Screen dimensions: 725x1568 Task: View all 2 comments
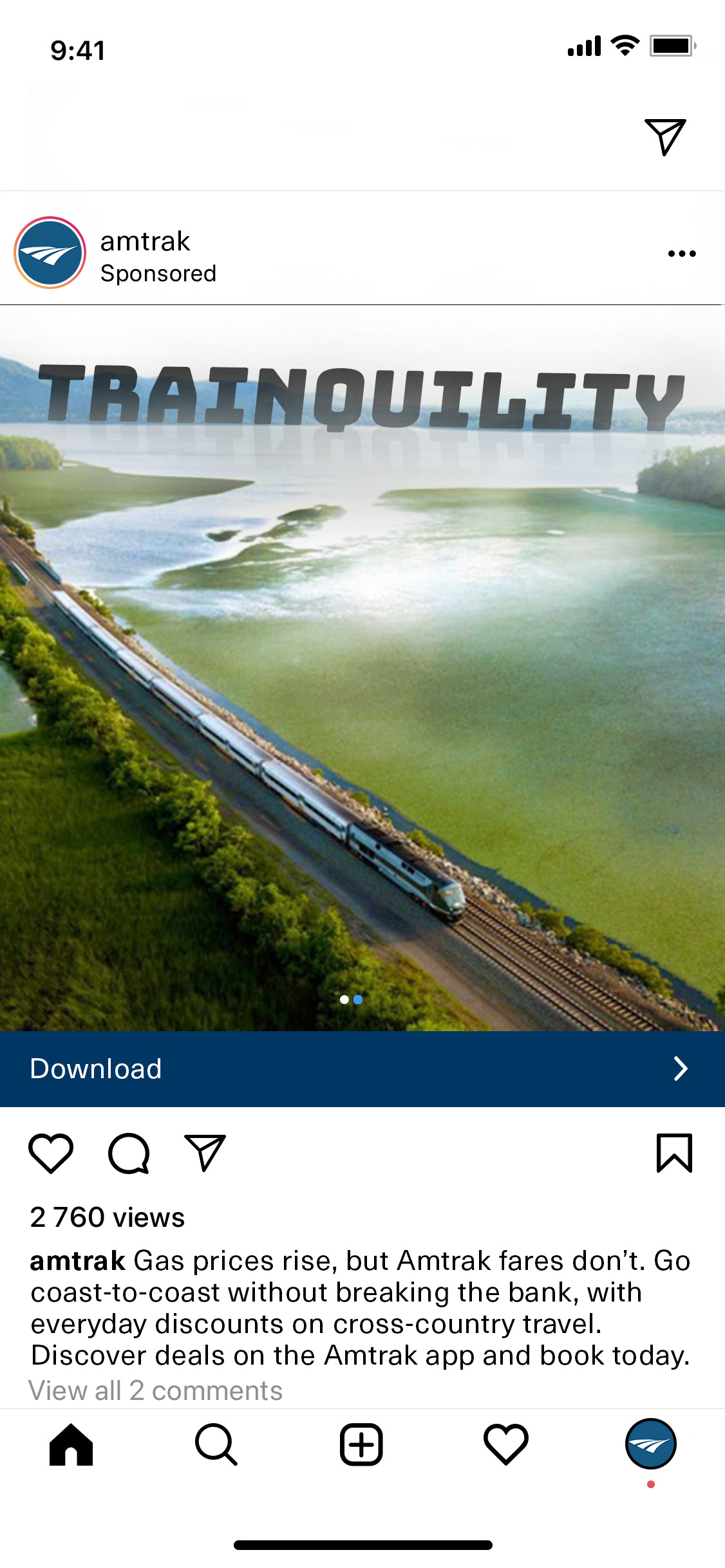point(155,1390)
